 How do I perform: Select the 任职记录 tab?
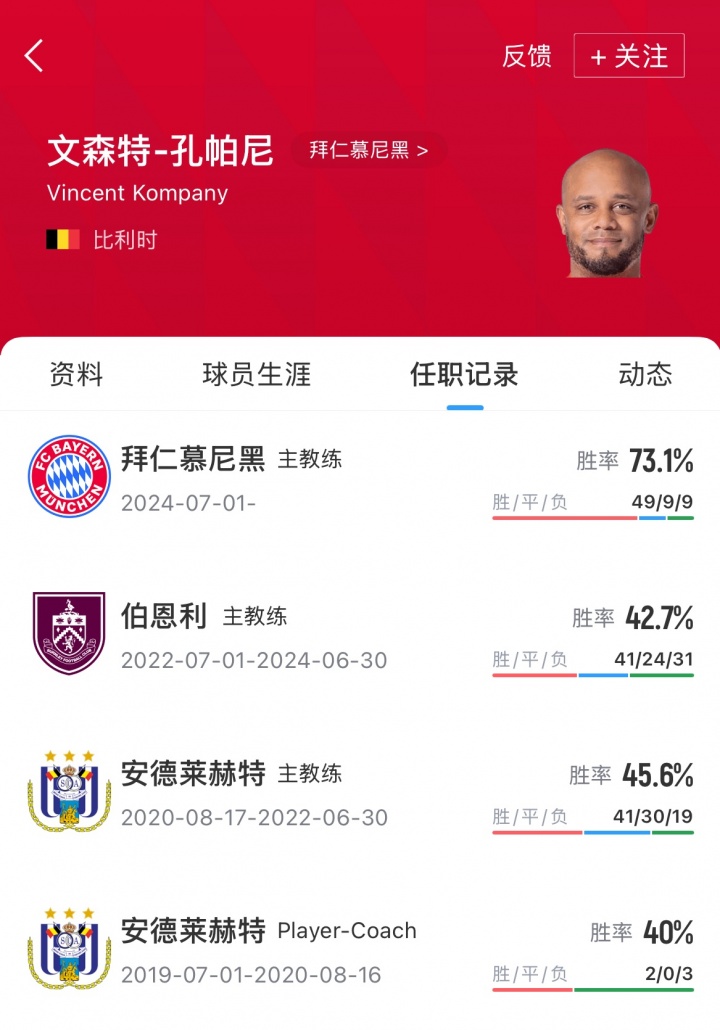464,375
